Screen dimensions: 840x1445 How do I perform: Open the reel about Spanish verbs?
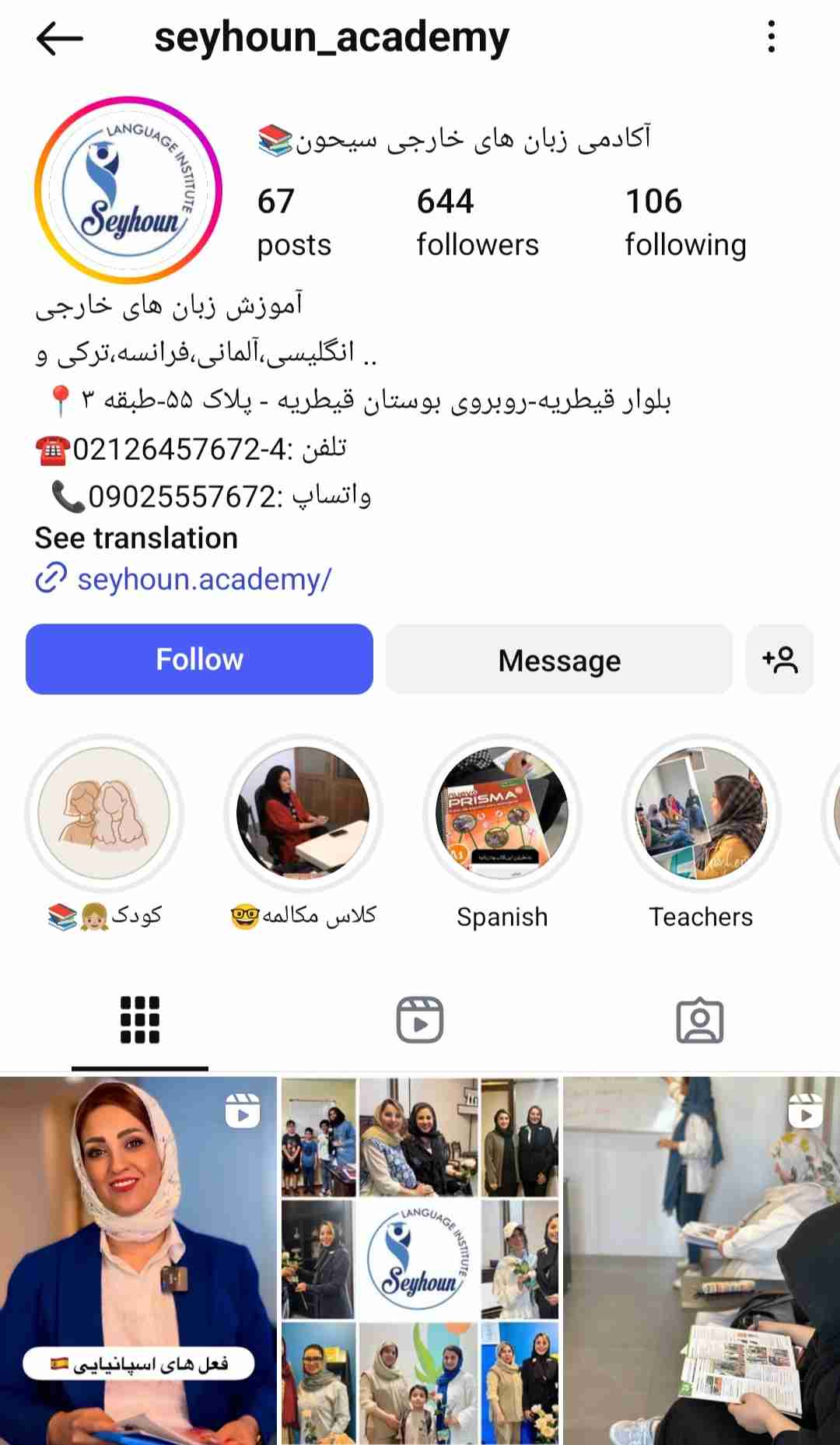point(138,1261)
